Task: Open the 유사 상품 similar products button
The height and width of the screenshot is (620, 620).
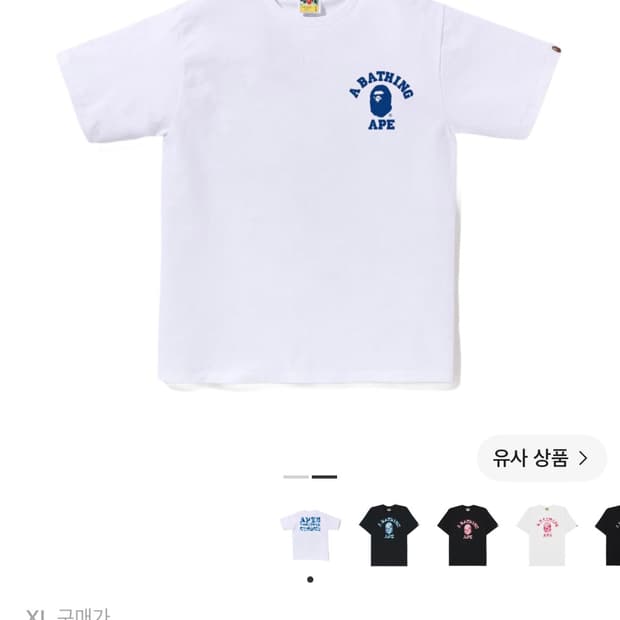Action: 541,458
